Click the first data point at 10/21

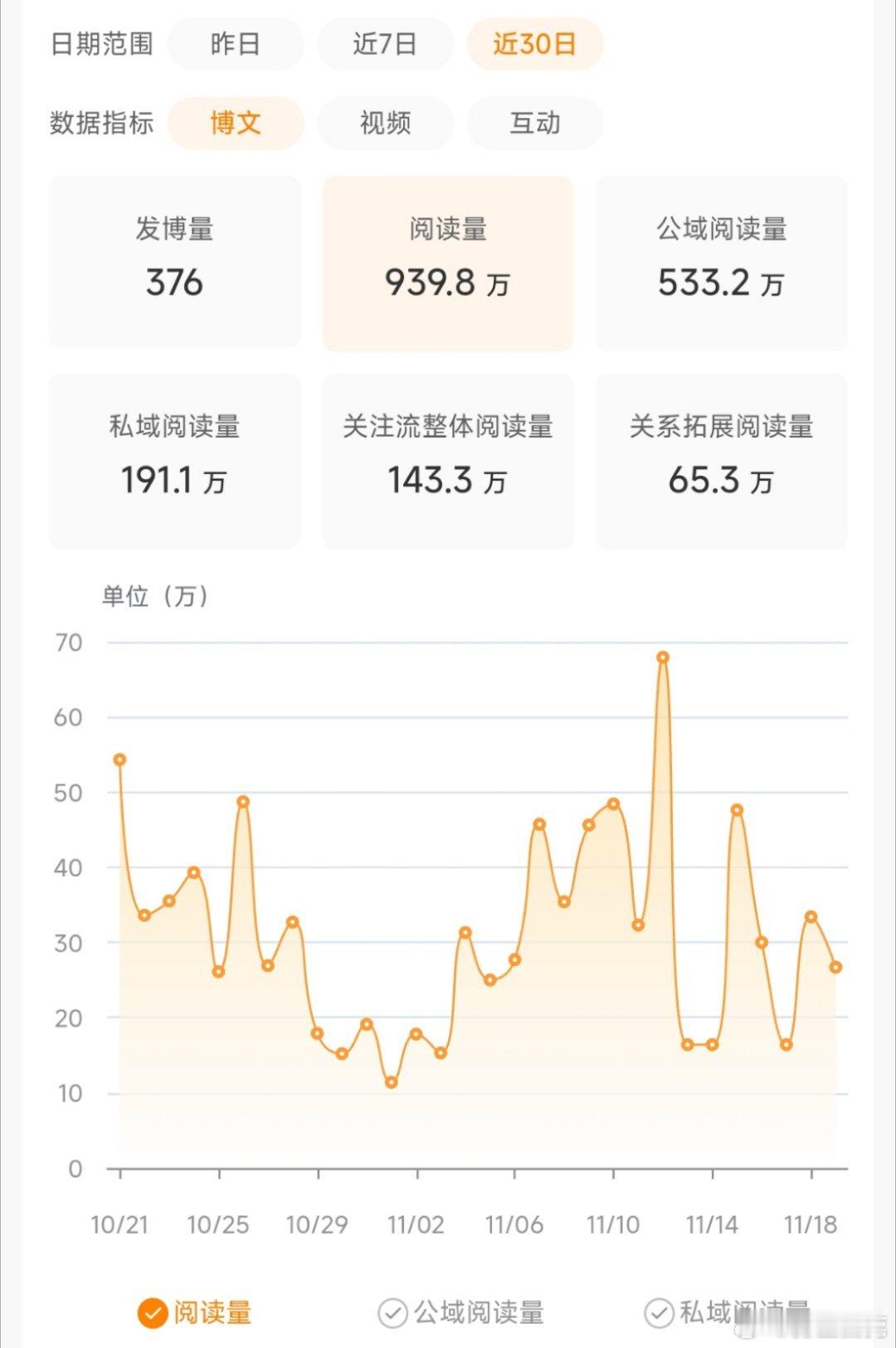119,759
